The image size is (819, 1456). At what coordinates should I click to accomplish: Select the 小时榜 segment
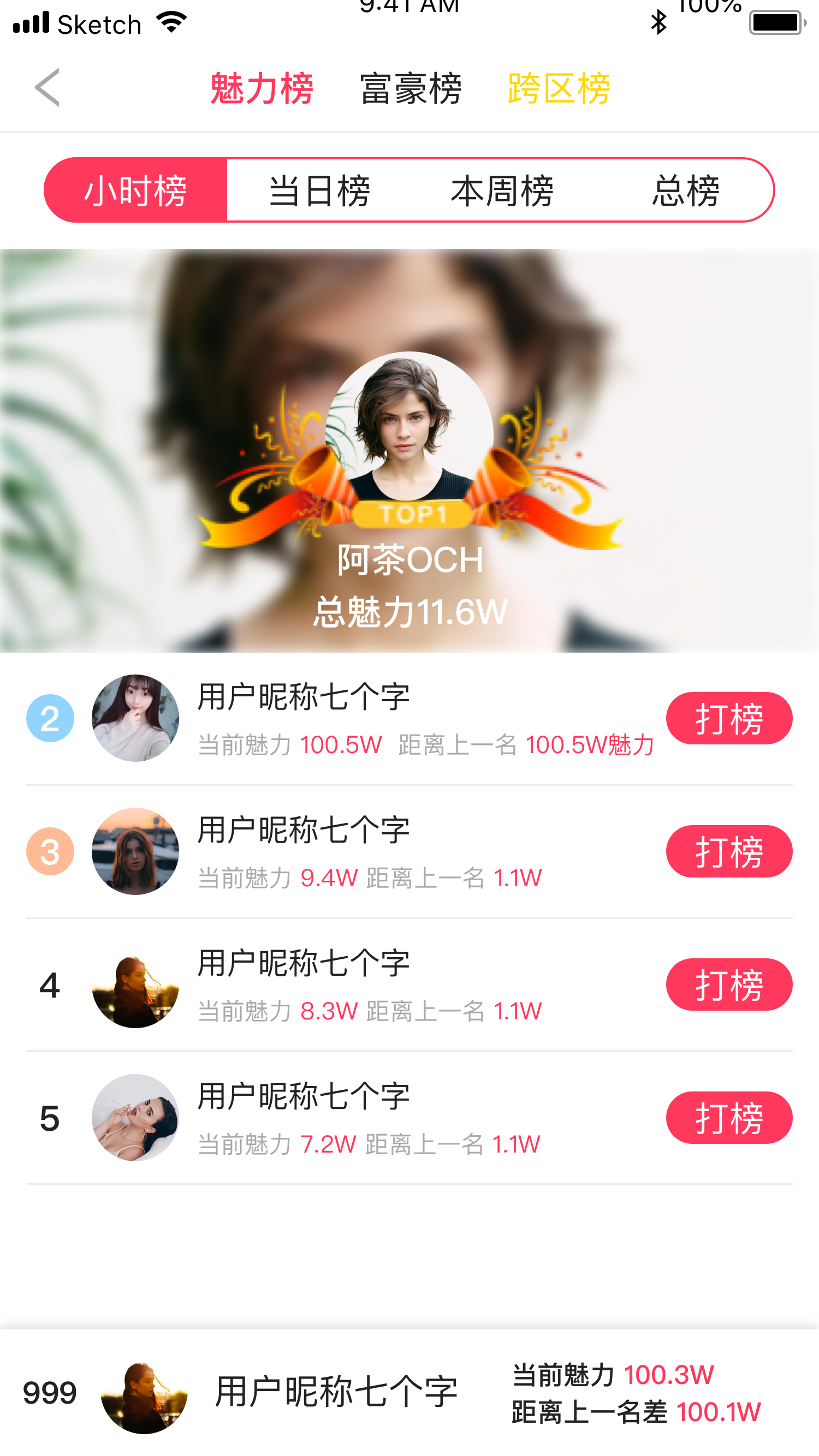pos(136,190)
